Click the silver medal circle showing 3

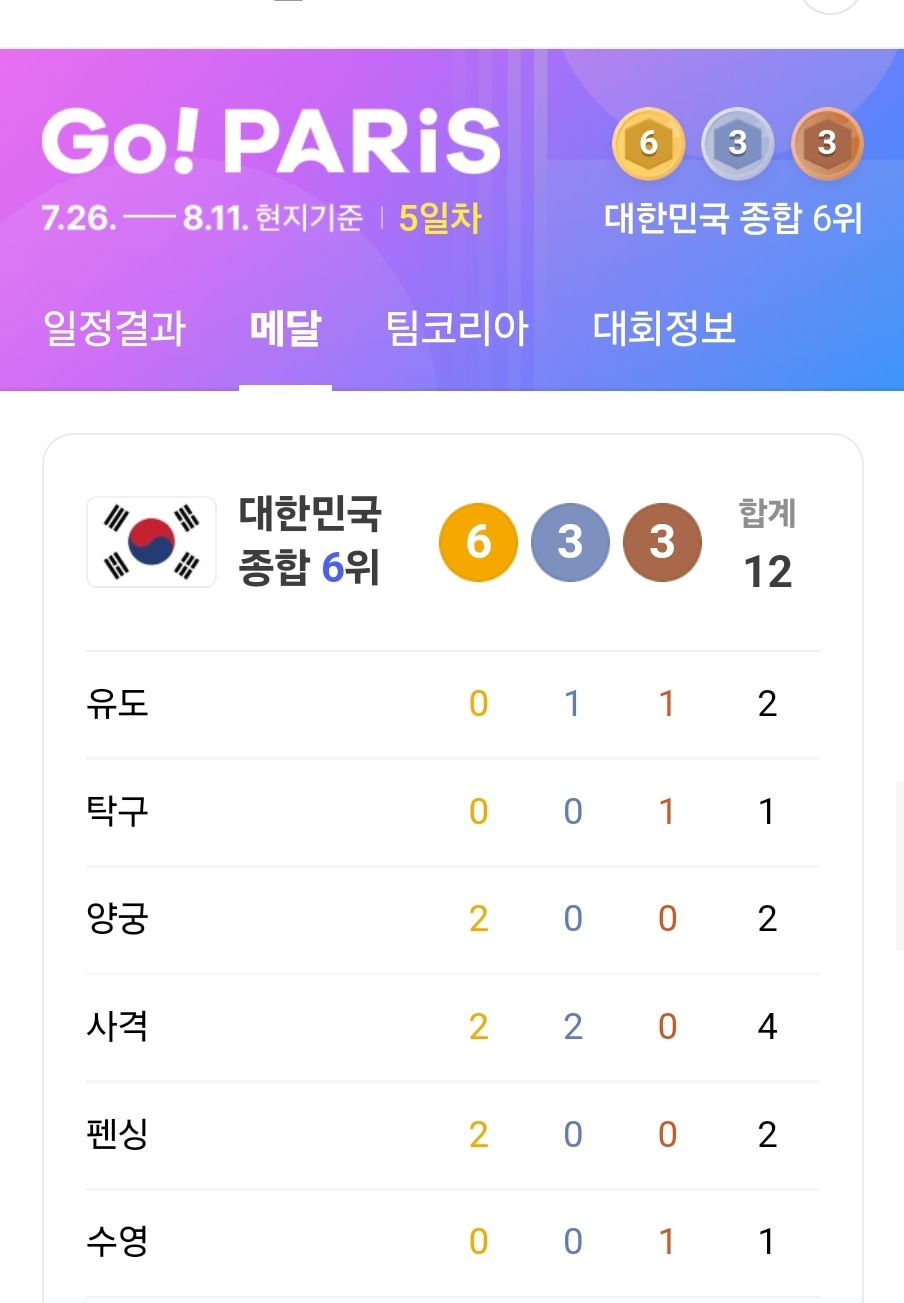[570, 542]
